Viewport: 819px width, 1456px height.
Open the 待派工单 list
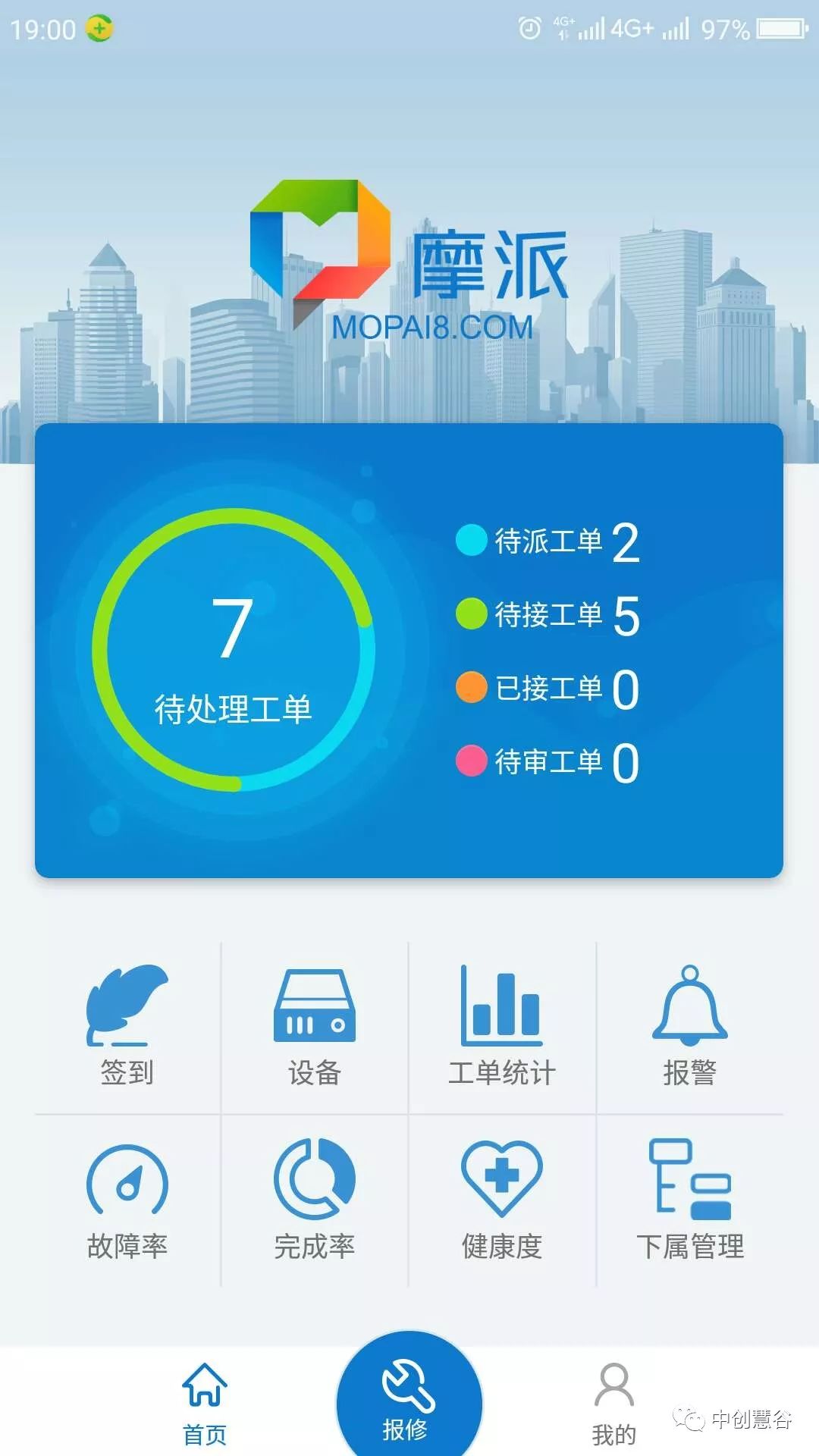click(x=549, y=541)
